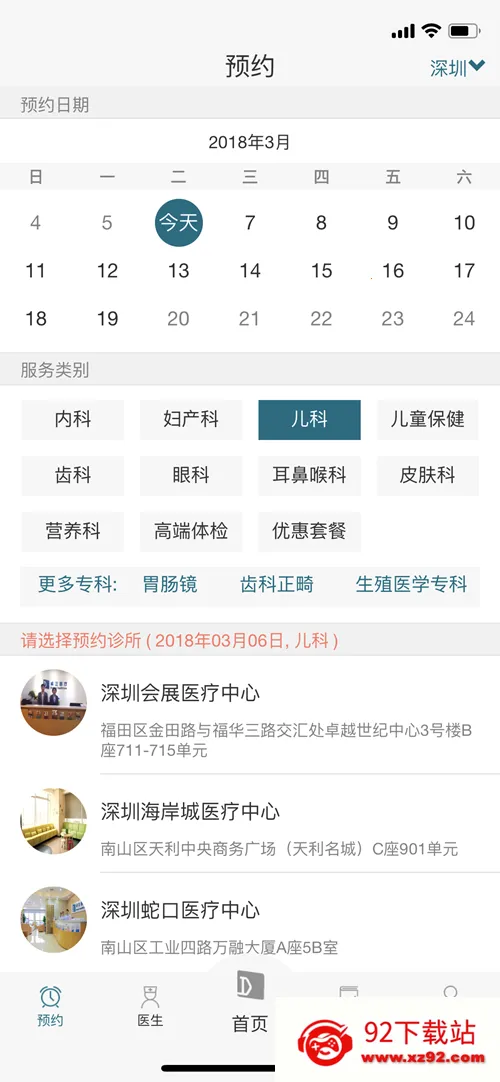This screenshot has width=500, height=1082.
Task: Choose the 16th as appointment date
Action: pyautogui.click(x=392, y=270)
